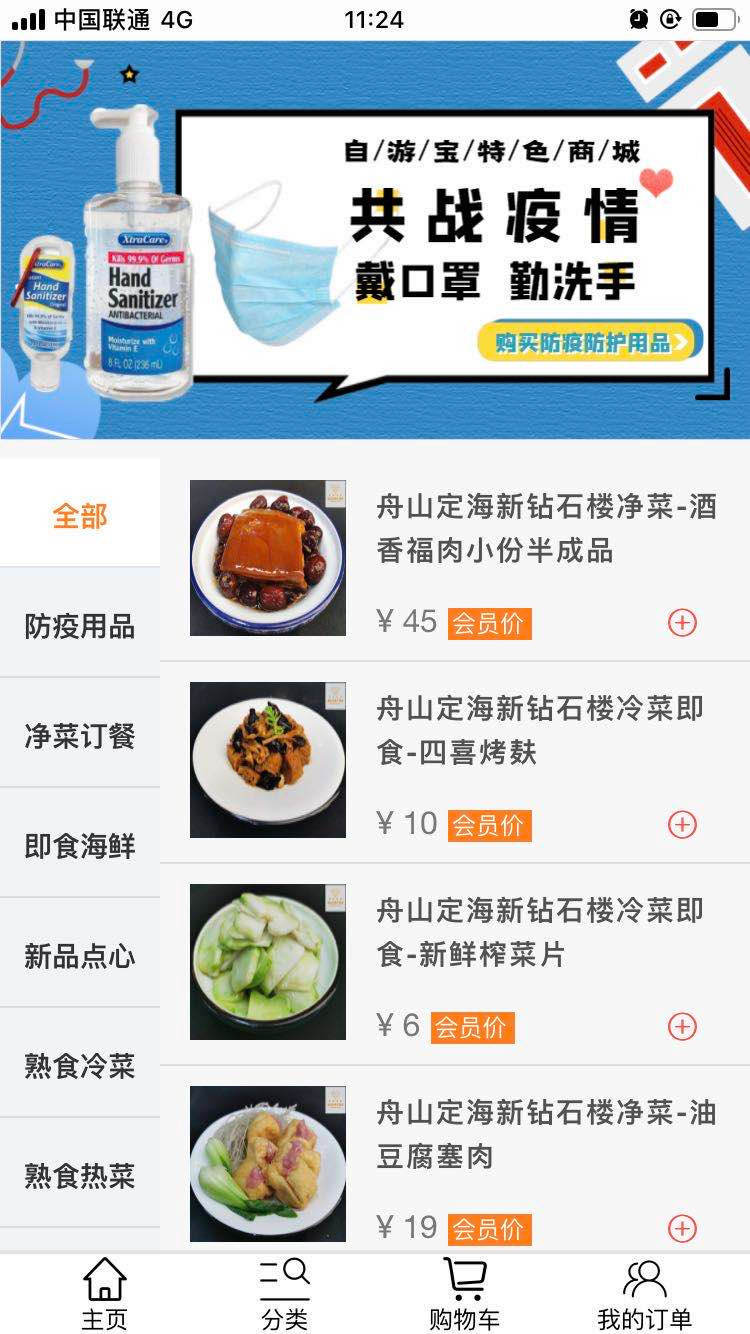Tap the plus icon beside 四喜烤麸

[x=682, y=824]
